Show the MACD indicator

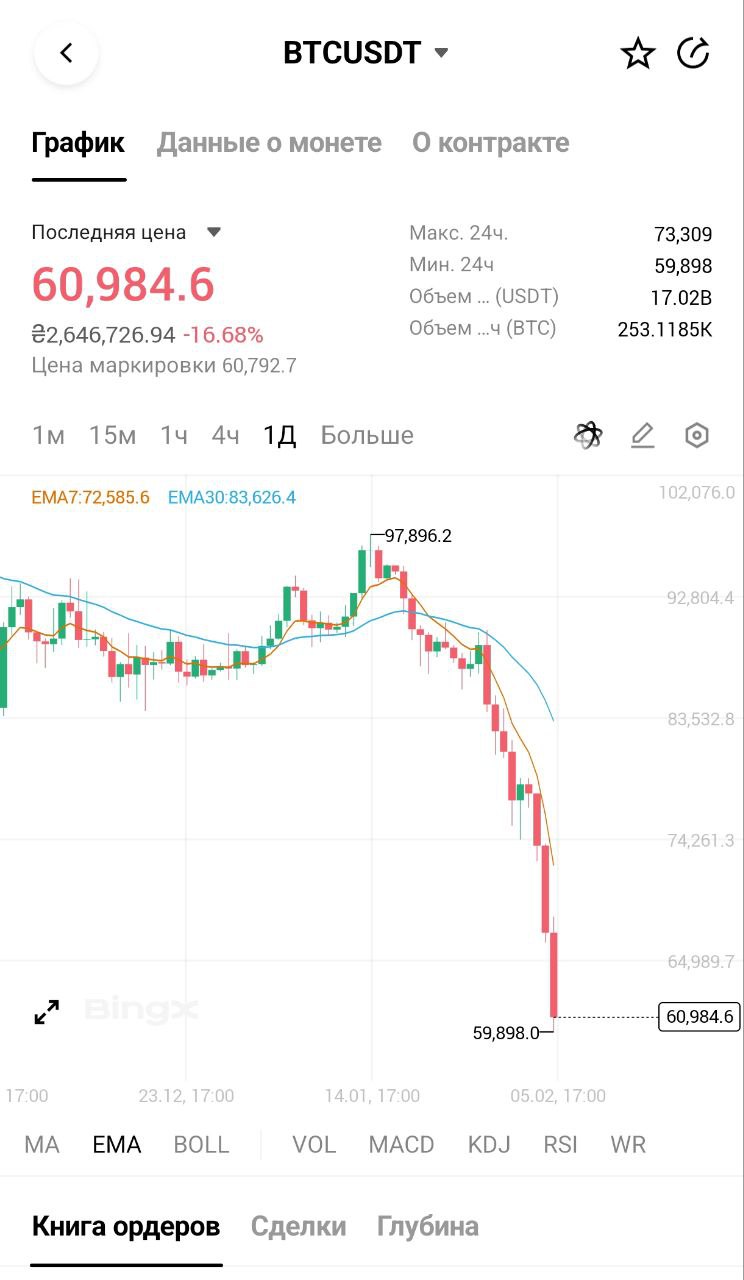click(401, 1145)
